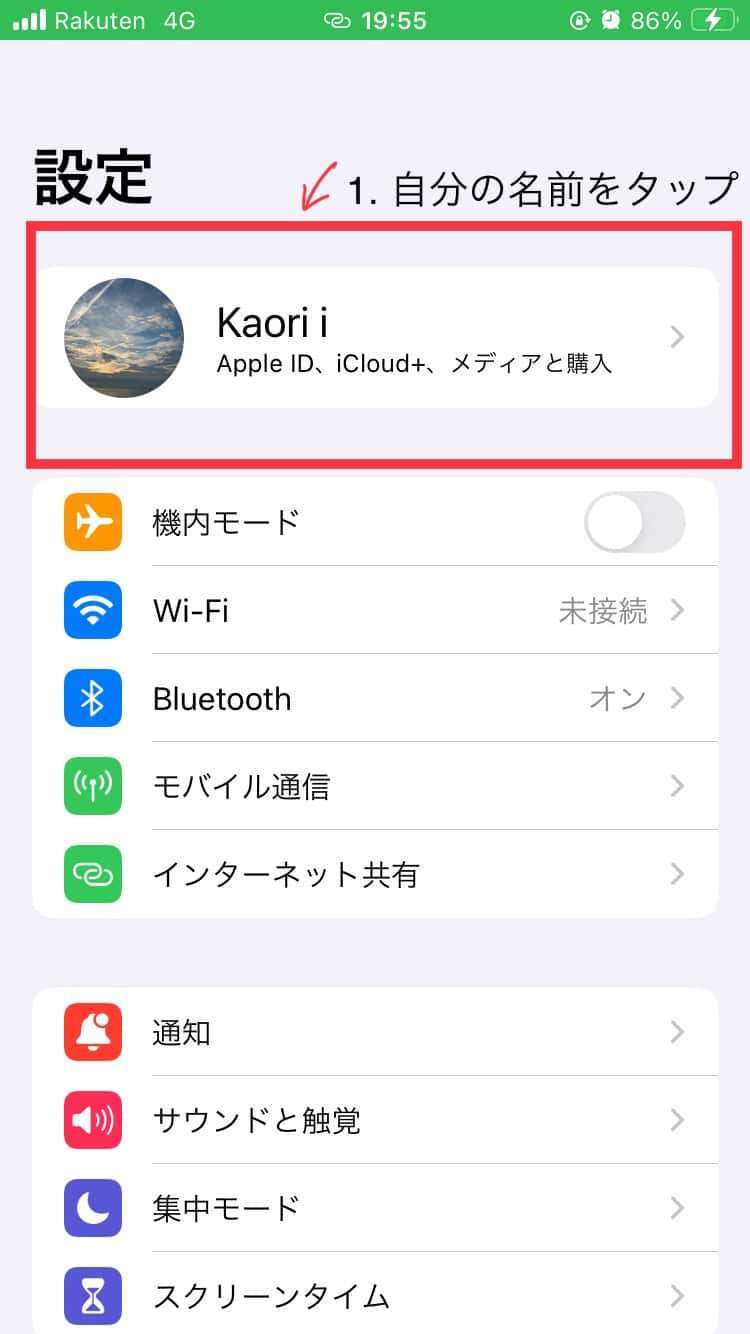The image size is (750, 1334).
Task: Tap the Kaori i Apple ID row
Action: point(375,337)
